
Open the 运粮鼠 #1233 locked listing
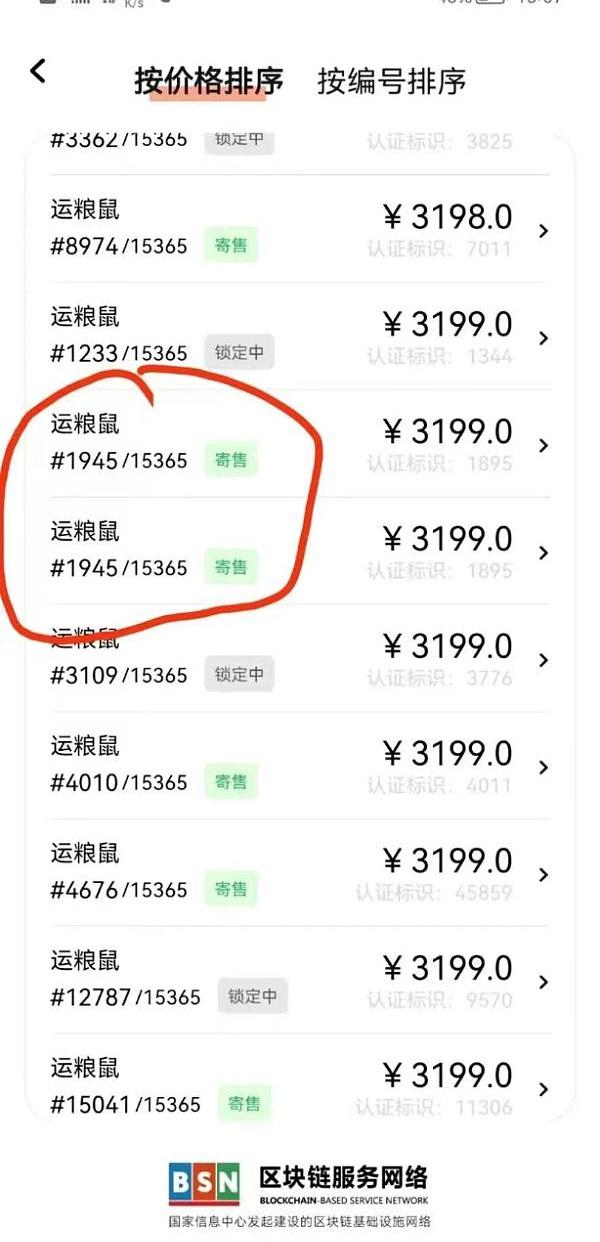[x=300, y=336]
